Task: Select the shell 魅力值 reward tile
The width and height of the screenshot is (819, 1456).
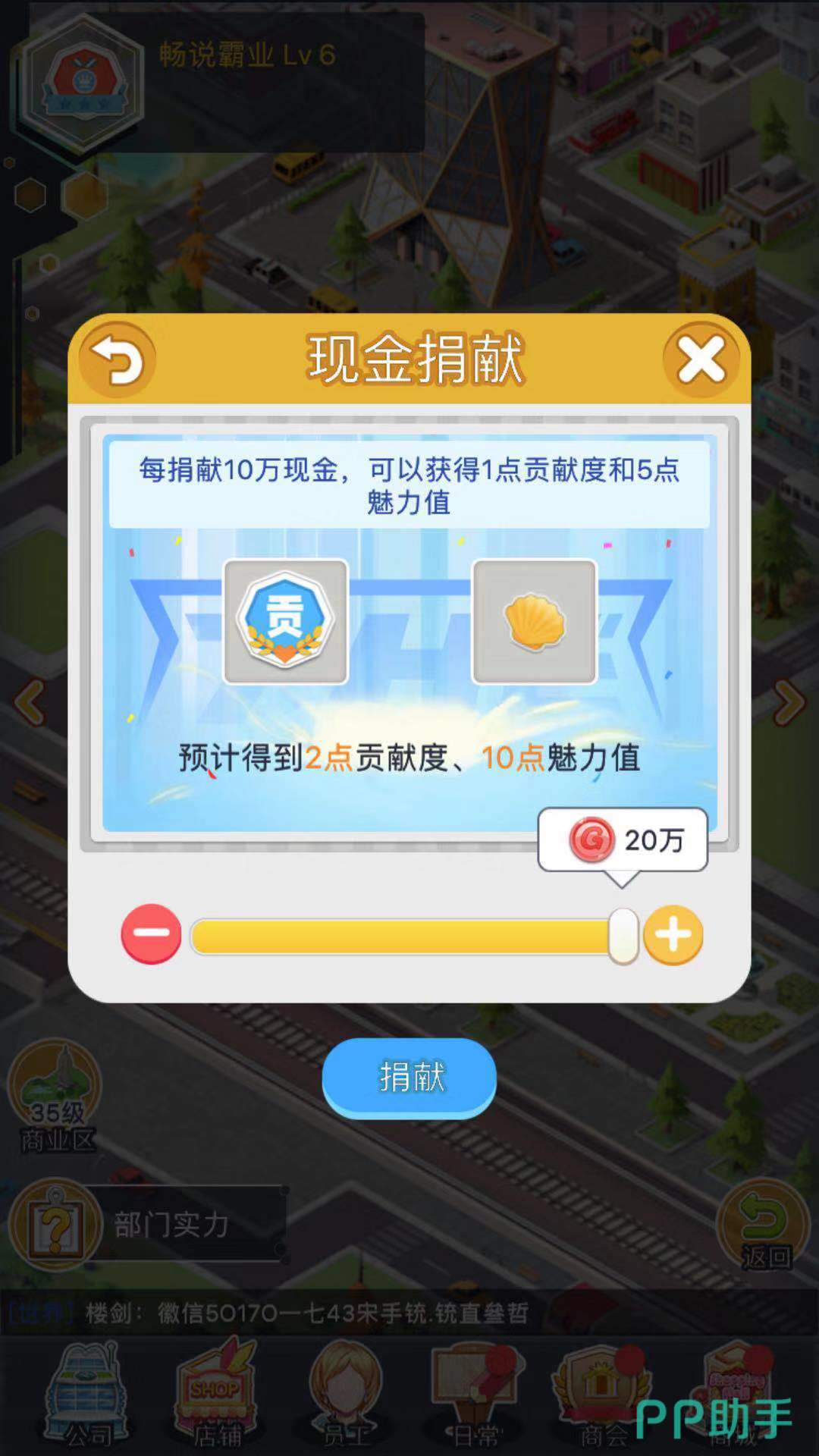Action: click(x=534, y=622)
